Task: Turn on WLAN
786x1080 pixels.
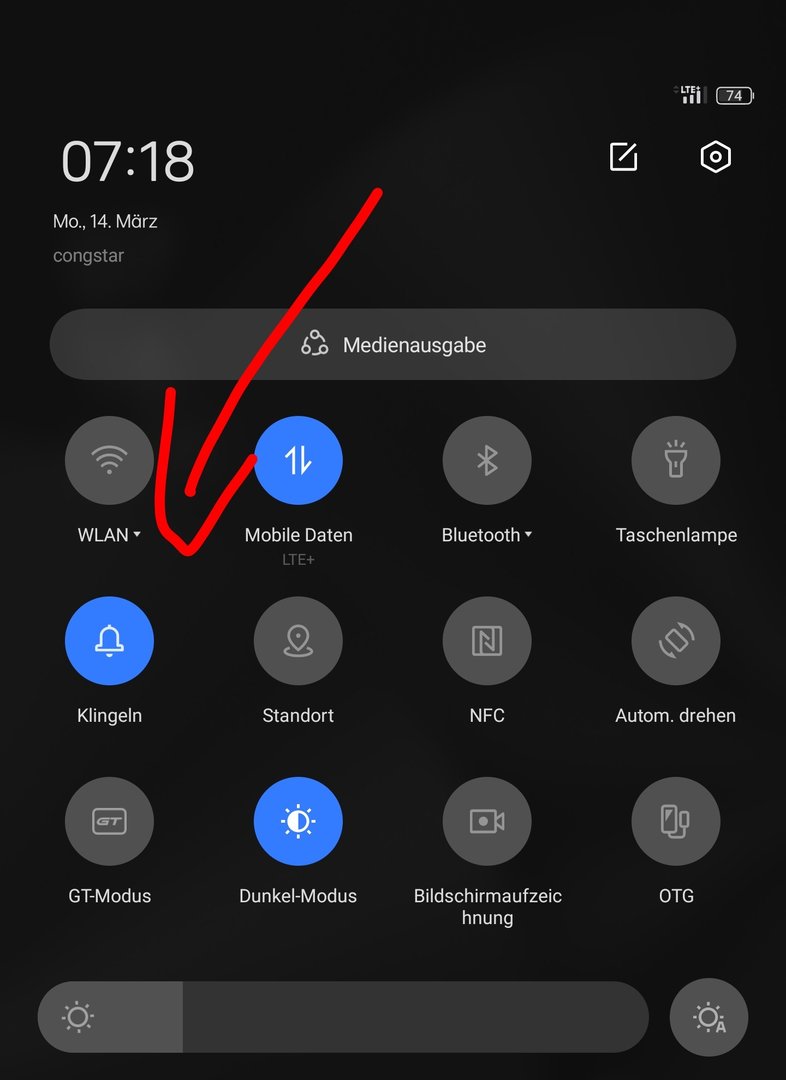Action: 110,460
